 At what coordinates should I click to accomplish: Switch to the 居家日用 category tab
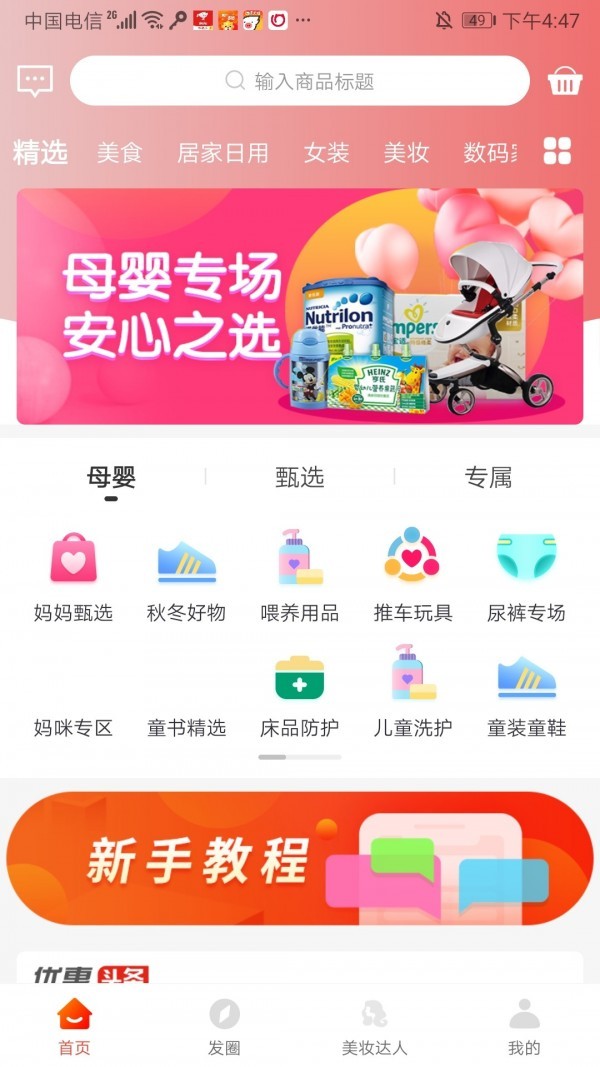tap(223, 153)
